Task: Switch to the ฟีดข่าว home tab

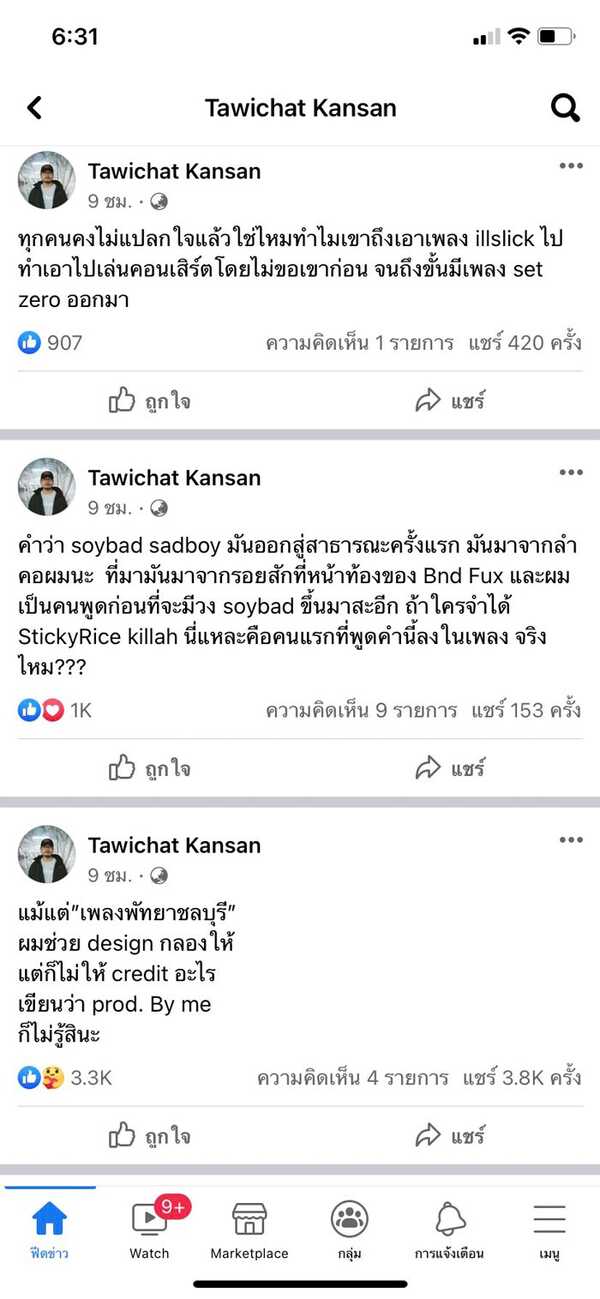Action: click(49, 1230)
